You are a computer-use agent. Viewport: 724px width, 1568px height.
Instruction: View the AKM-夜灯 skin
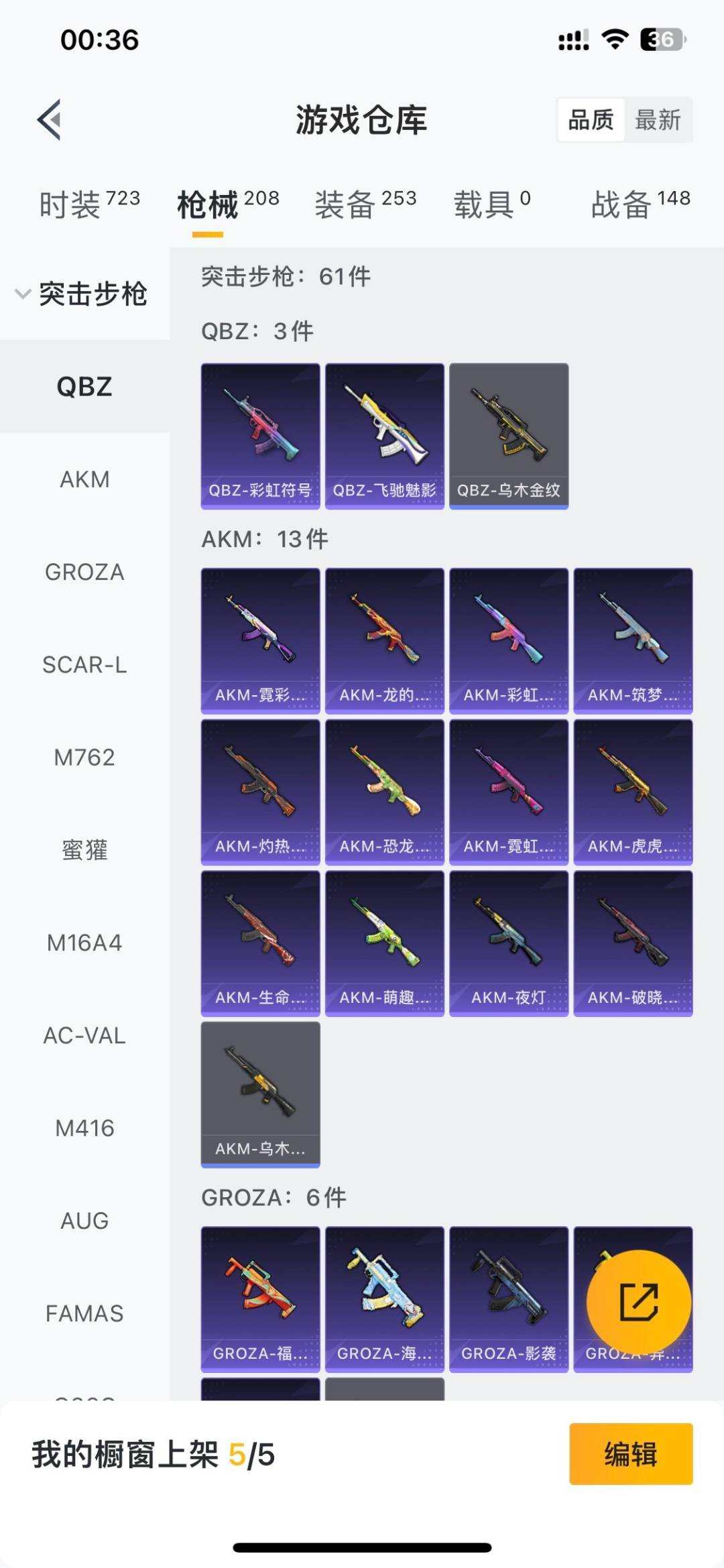point(509,943)
